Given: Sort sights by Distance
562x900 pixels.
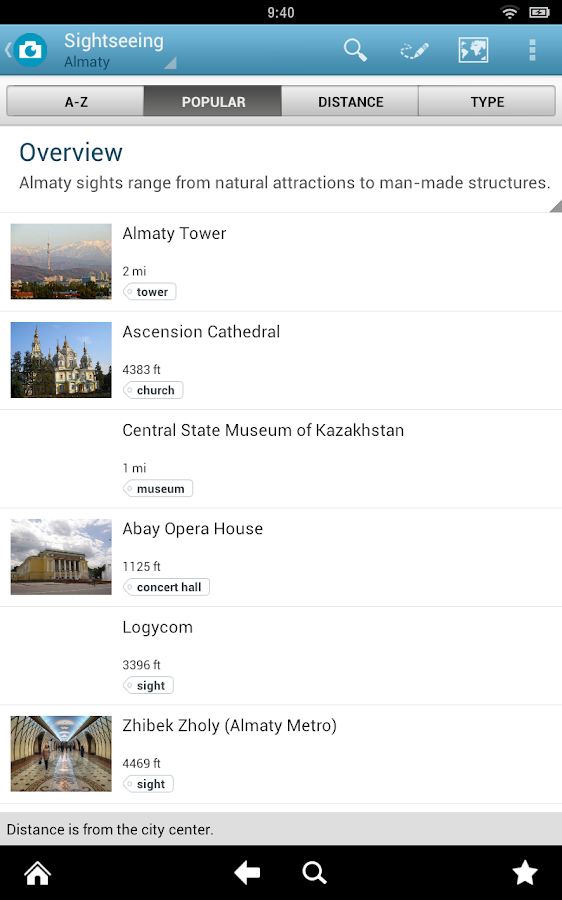Looking at the screenshot, I should (350, 102).
